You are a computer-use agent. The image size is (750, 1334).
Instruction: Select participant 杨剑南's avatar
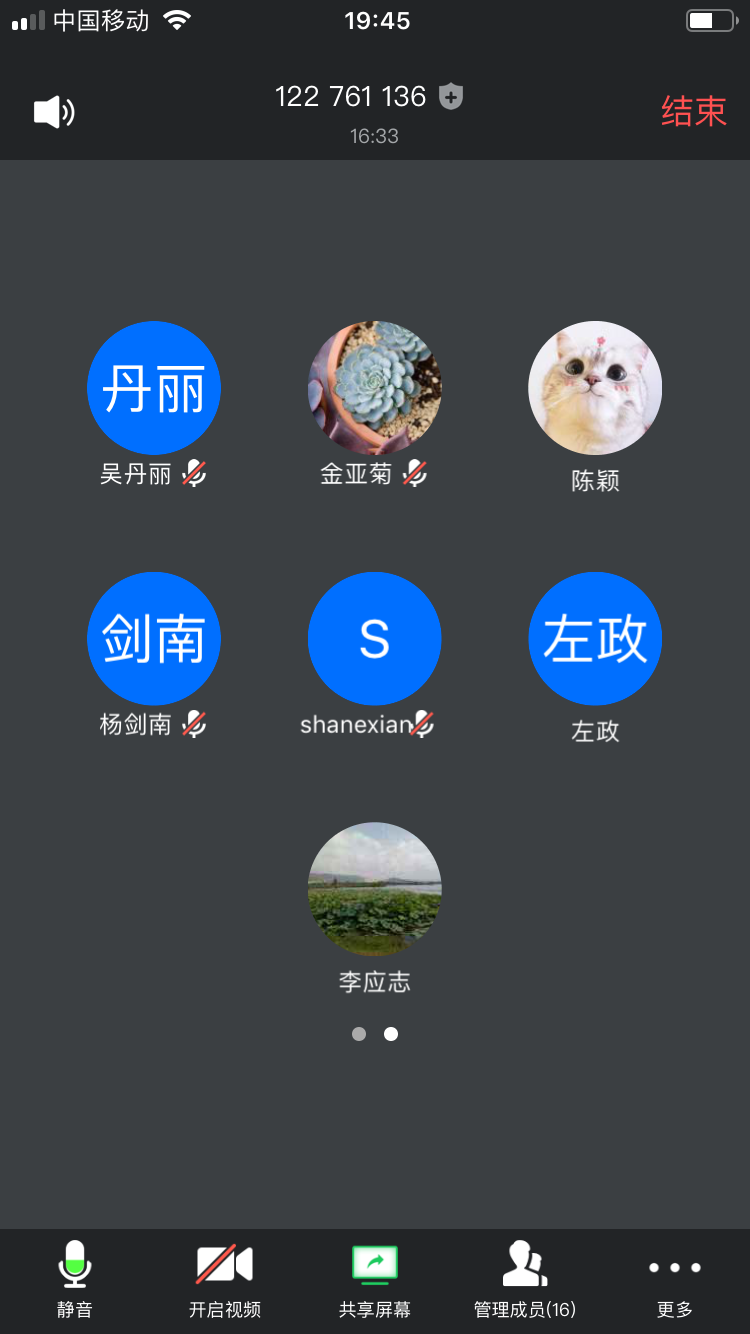[x=154, y=639]
